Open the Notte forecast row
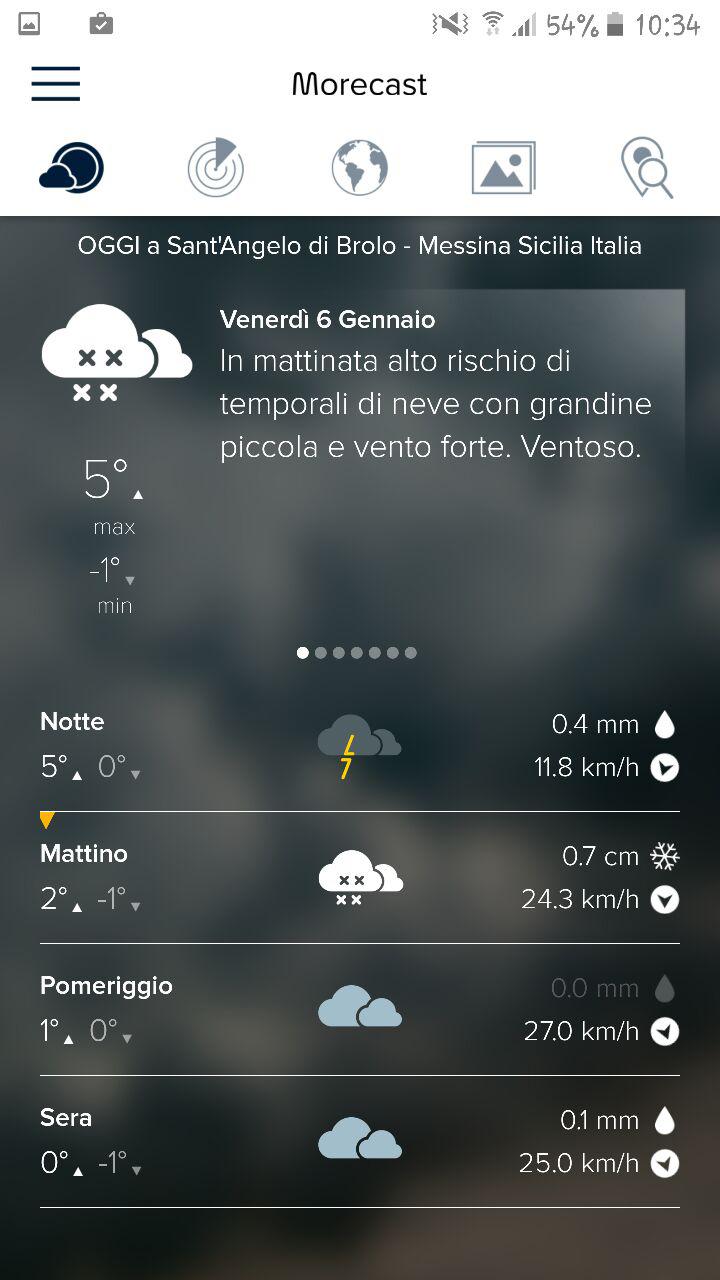 coord(360,746)
